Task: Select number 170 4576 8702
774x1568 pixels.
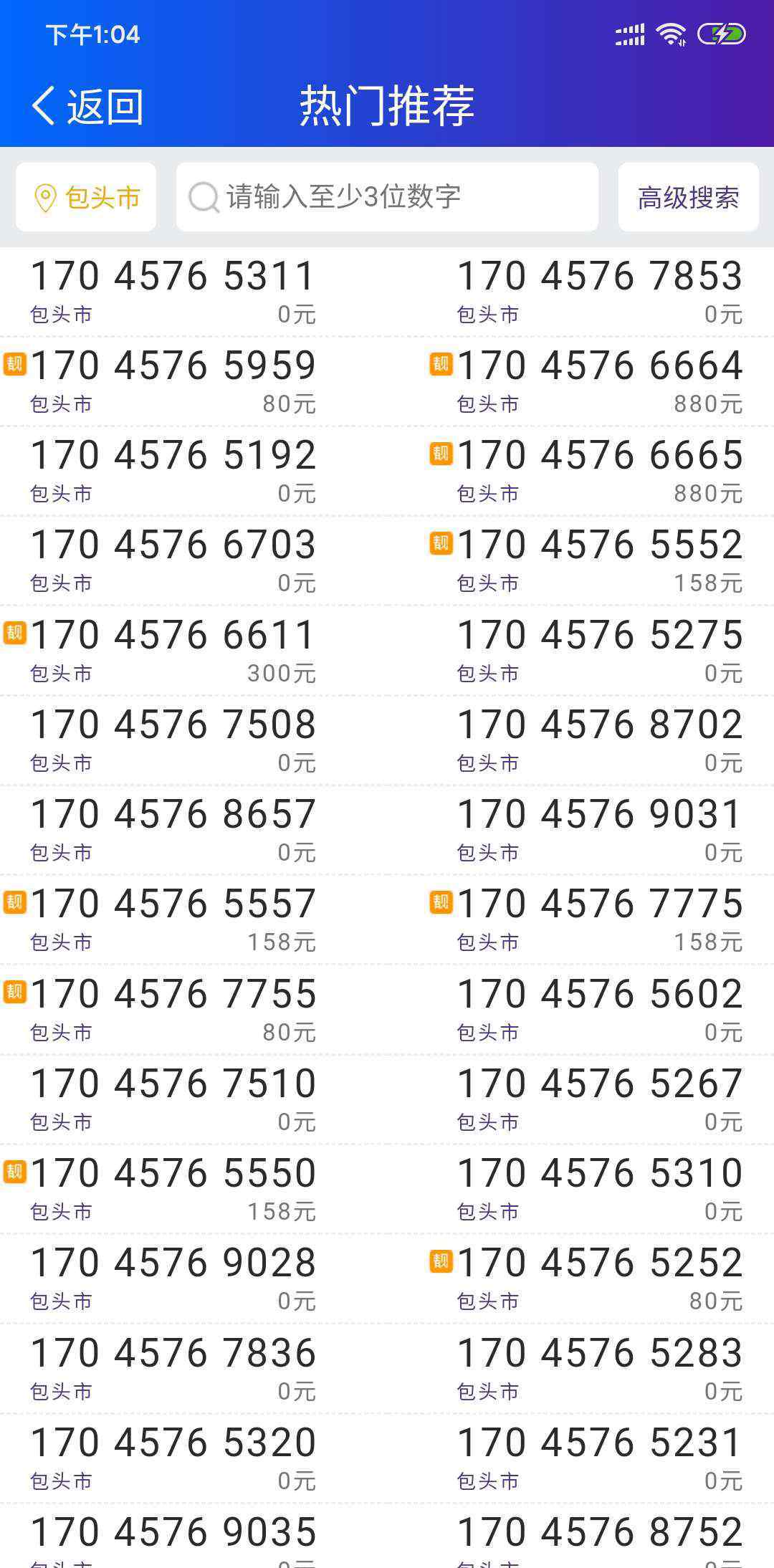Action: (600, 741)
